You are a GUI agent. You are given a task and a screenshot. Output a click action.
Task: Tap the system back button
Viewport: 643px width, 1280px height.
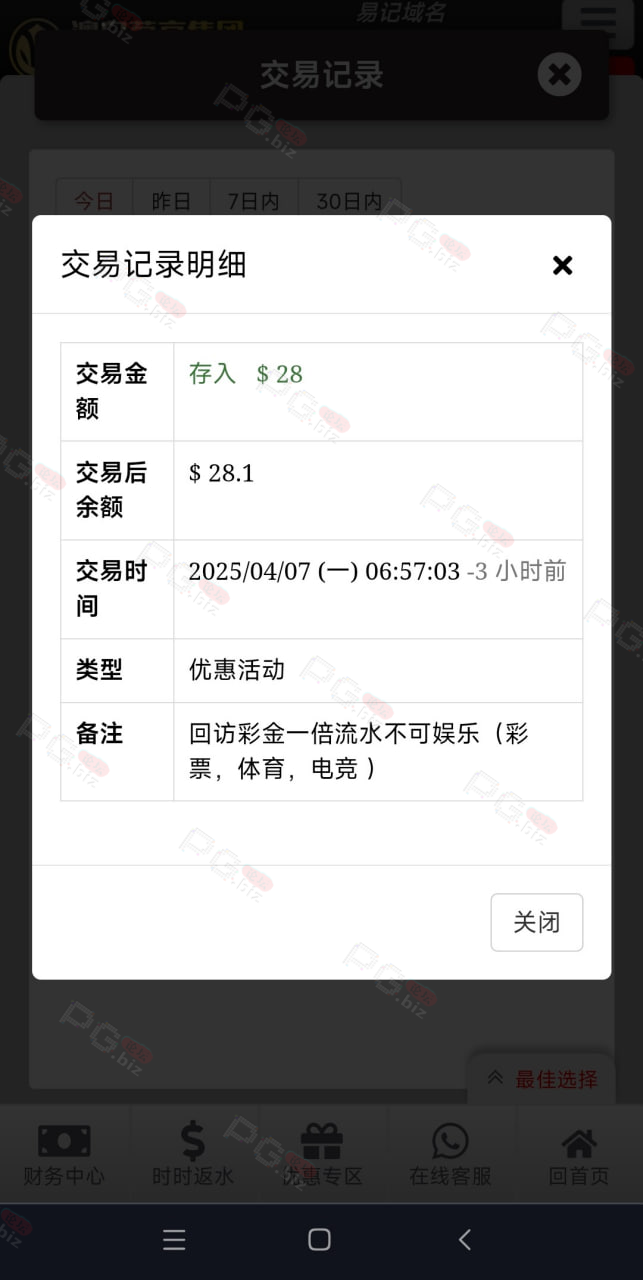pos(464,1240)
